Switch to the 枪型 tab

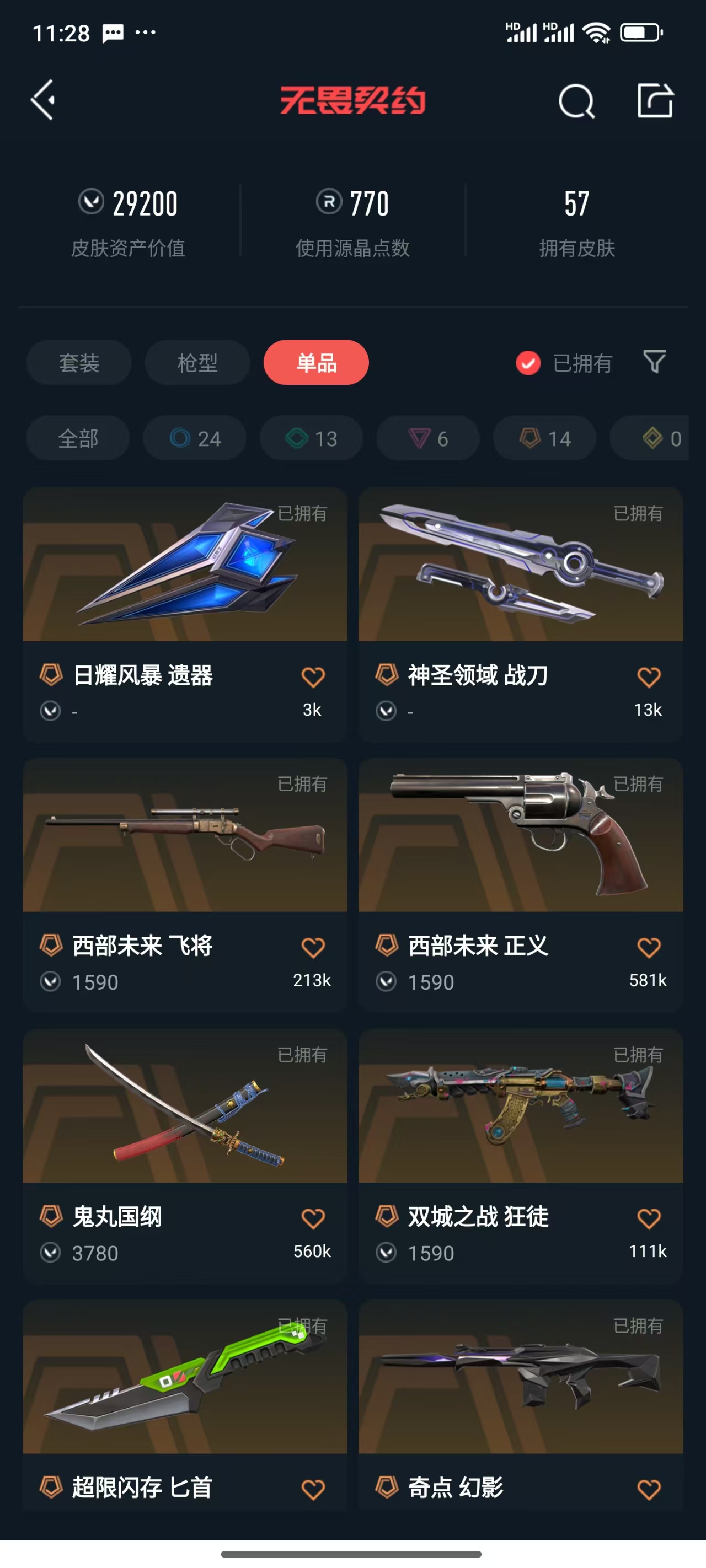tap(197, 363)
